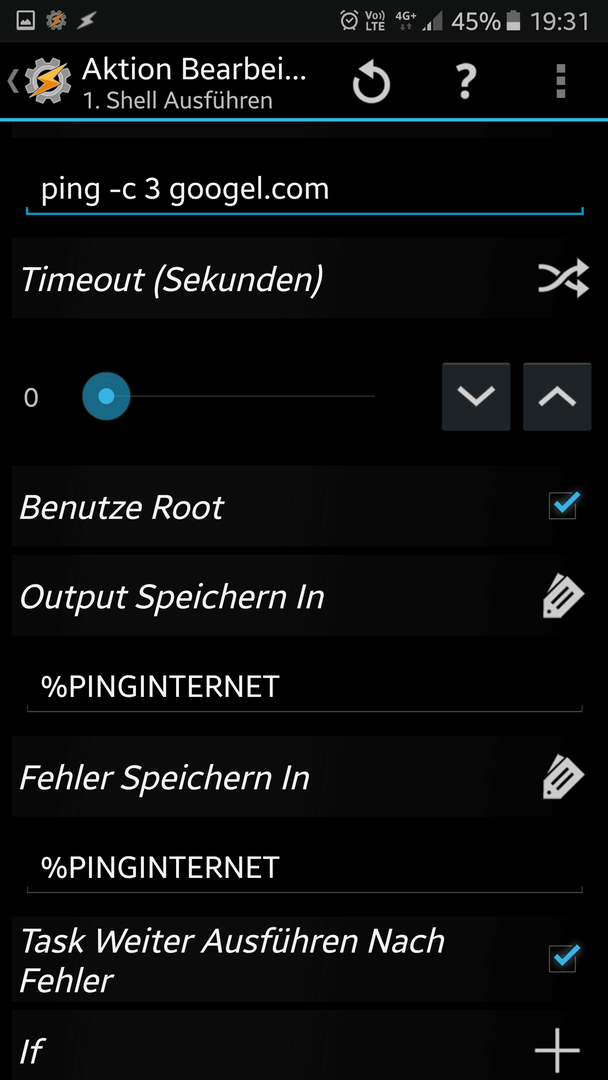Edit the Fehler Speichern In variable field
This screenshot has height=1080, width=608.
pos(304,868)
